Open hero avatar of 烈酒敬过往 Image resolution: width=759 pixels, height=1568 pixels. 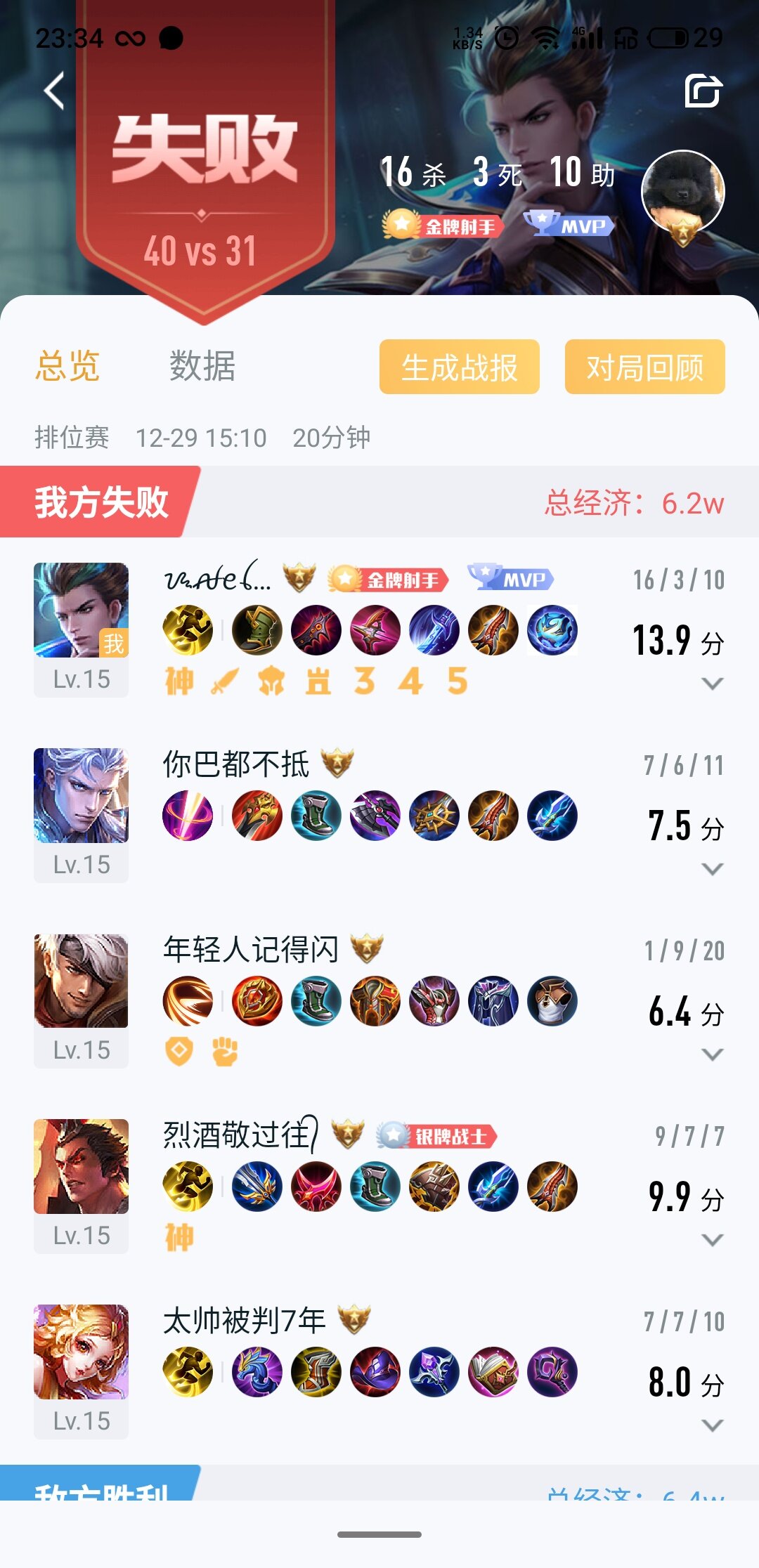(82, 1166)
